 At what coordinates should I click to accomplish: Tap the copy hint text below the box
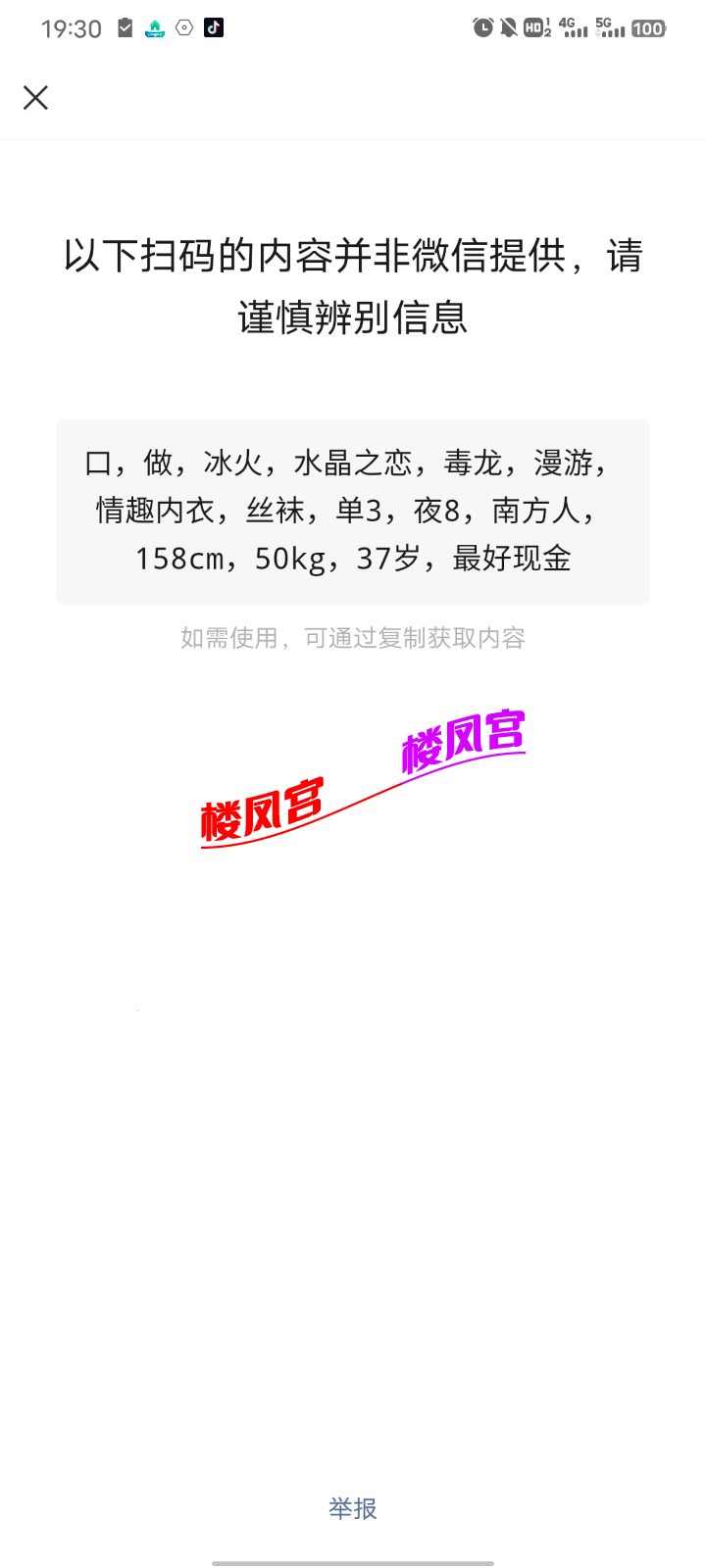pos(353,638)
